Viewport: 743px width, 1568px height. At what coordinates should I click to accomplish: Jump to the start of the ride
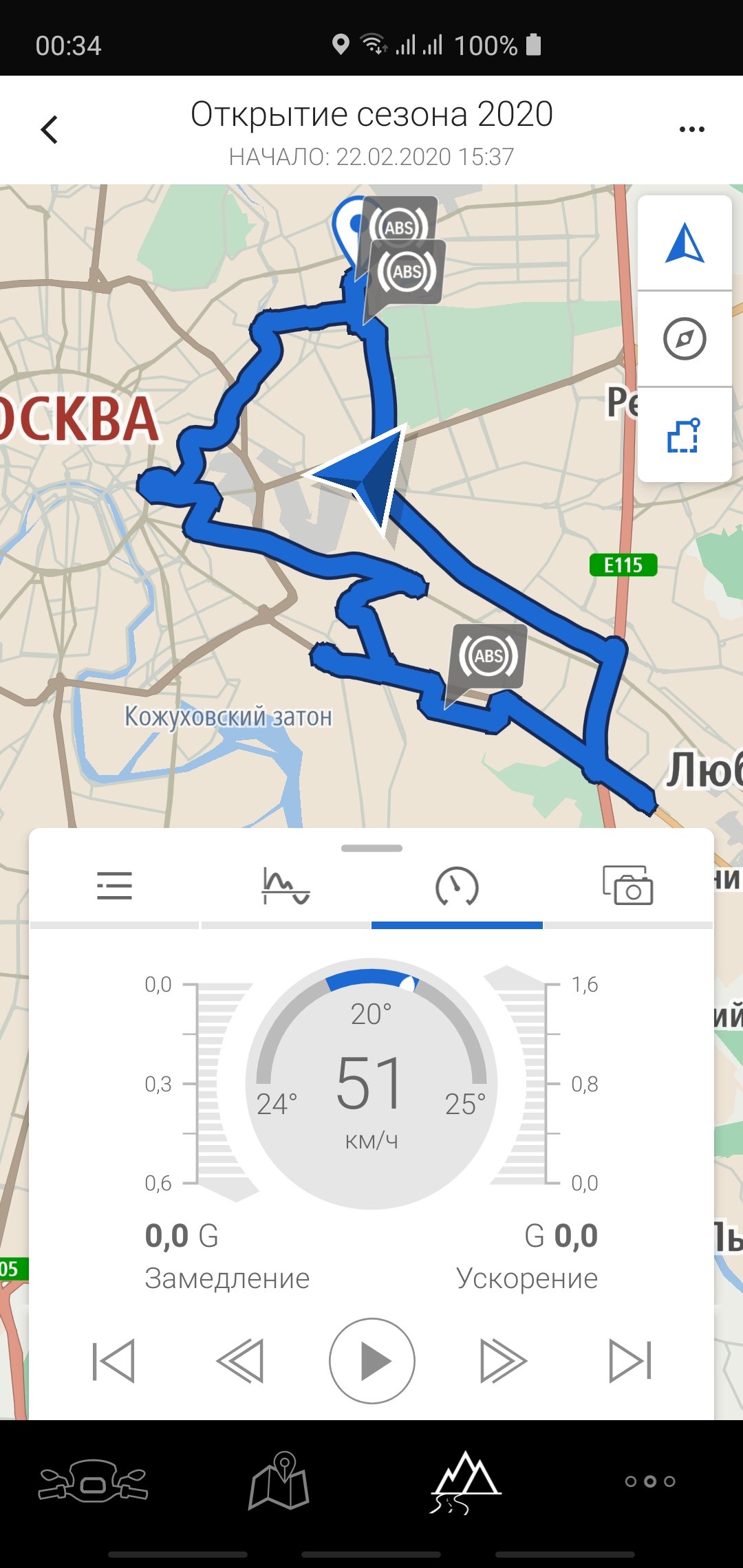click(114, 1361)
